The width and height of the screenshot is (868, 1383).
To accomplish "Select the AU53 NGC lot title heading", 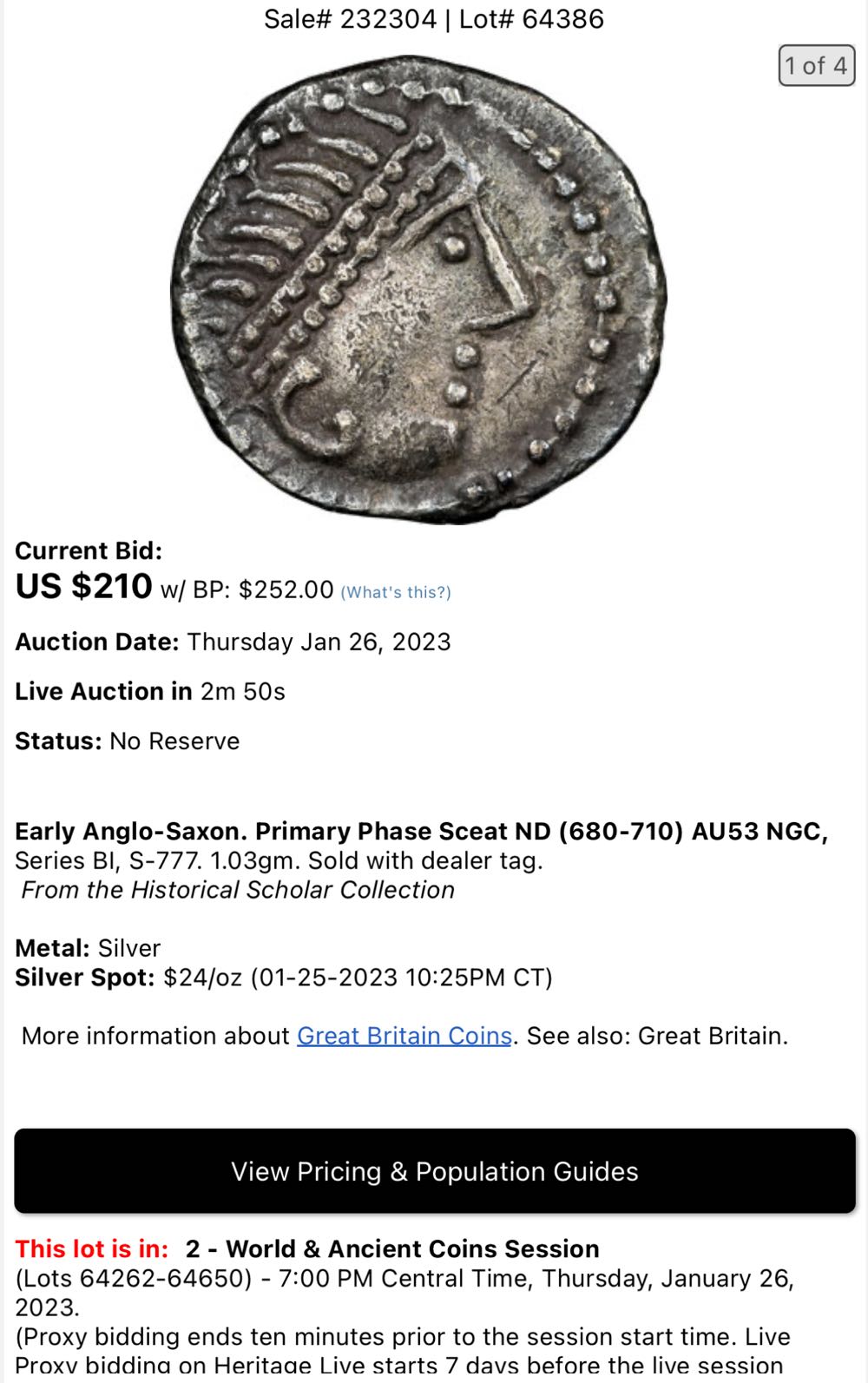I will pos(423,831).
